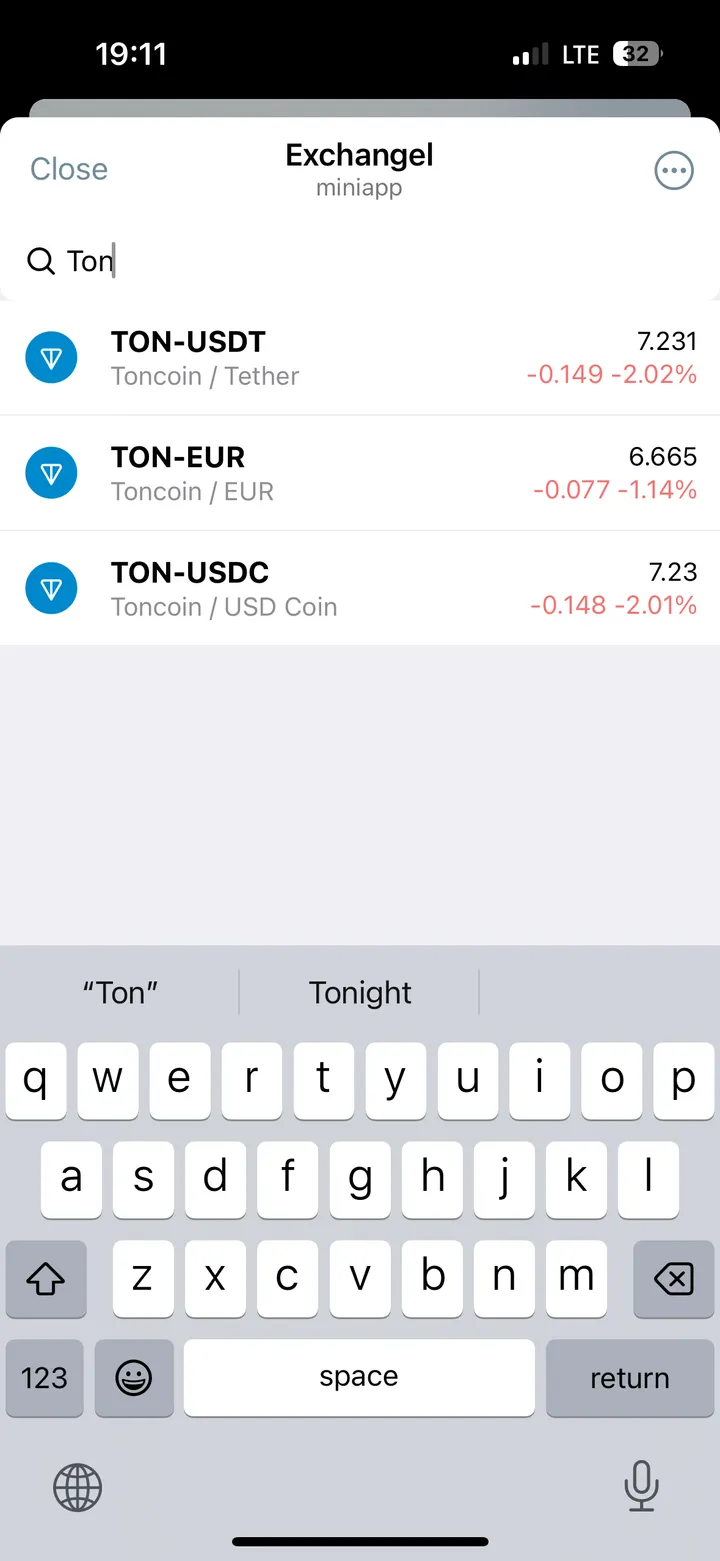The width and height of the screenshot is (720, 1561).
Task: Switch to the numeric 123 keyboard
Action: point(44,1378)
